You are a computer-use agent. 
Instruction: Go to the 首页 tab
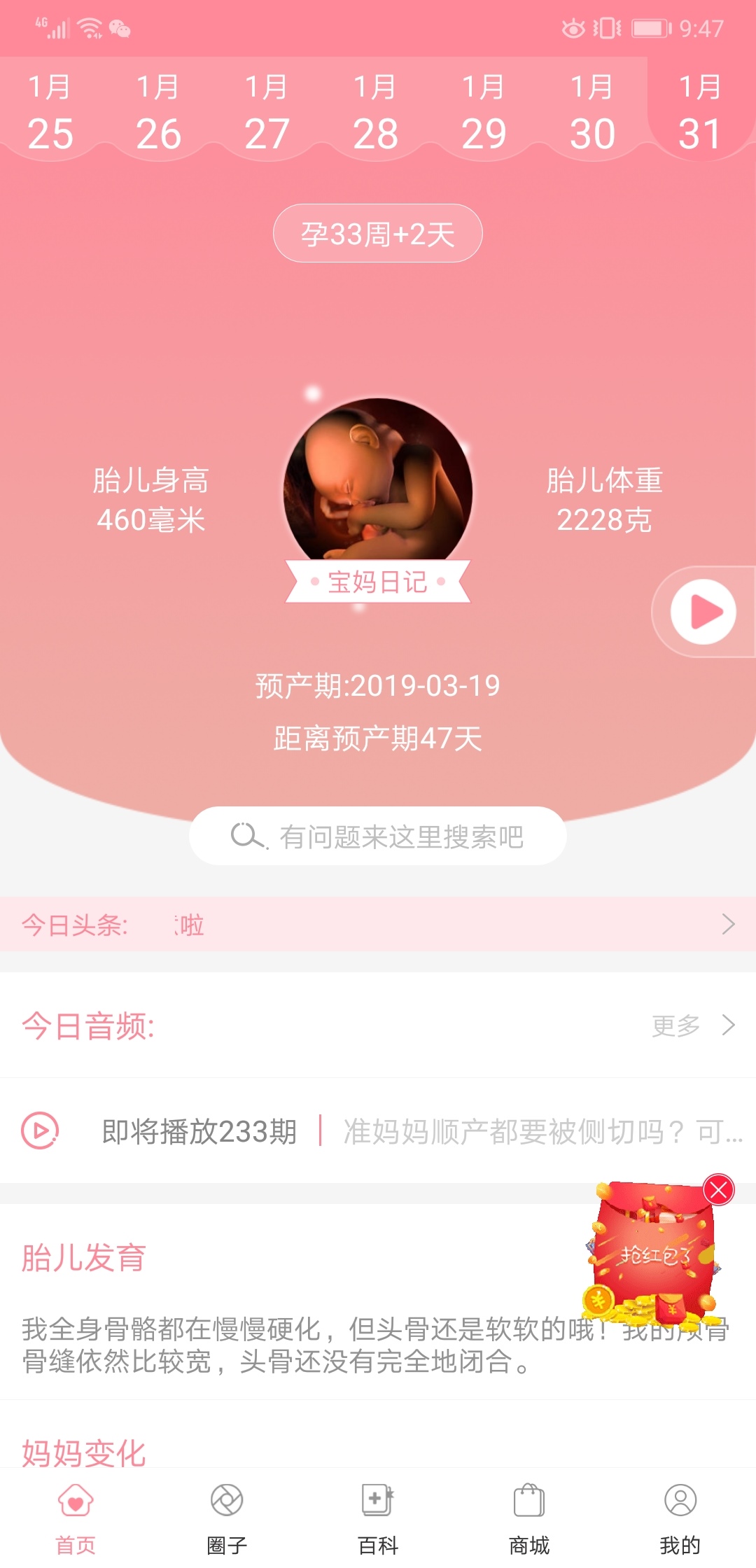pyautogui.click(x=76, y=1515)
